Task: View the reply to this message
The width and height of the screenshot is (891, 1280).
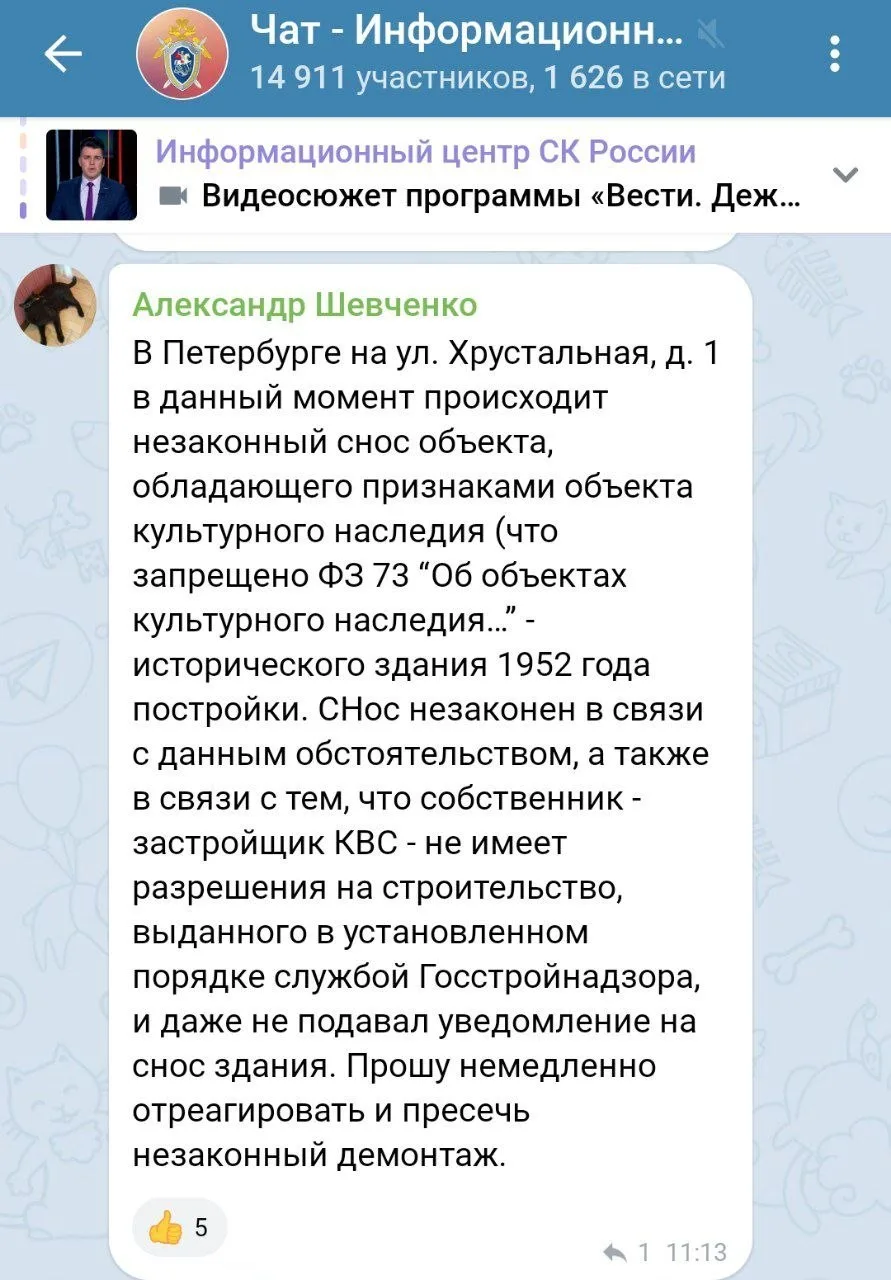Action: [x=628, y=1251]
